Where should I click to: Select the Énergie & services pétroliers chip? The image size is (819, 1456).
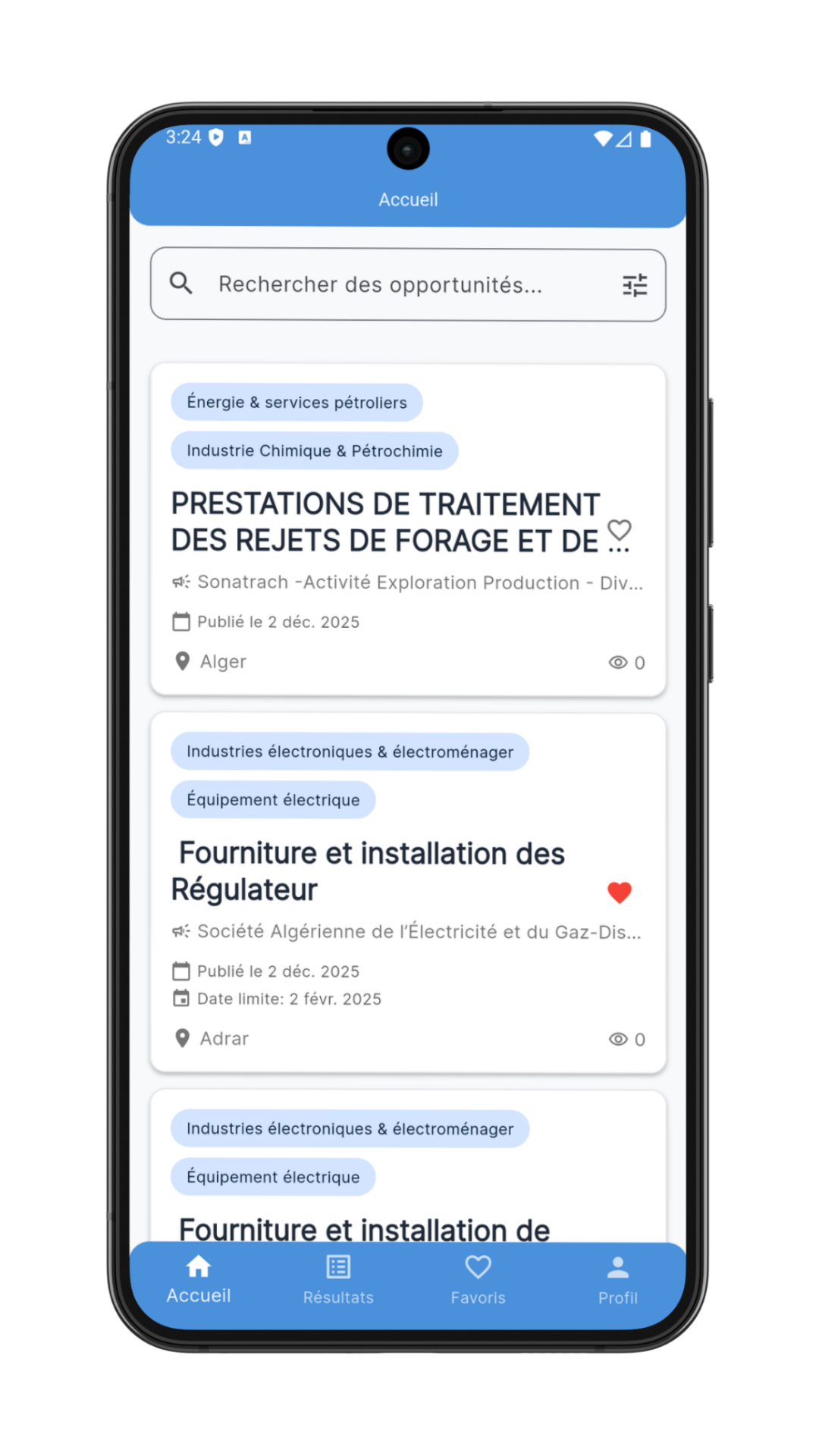click(x=296, y=402)
